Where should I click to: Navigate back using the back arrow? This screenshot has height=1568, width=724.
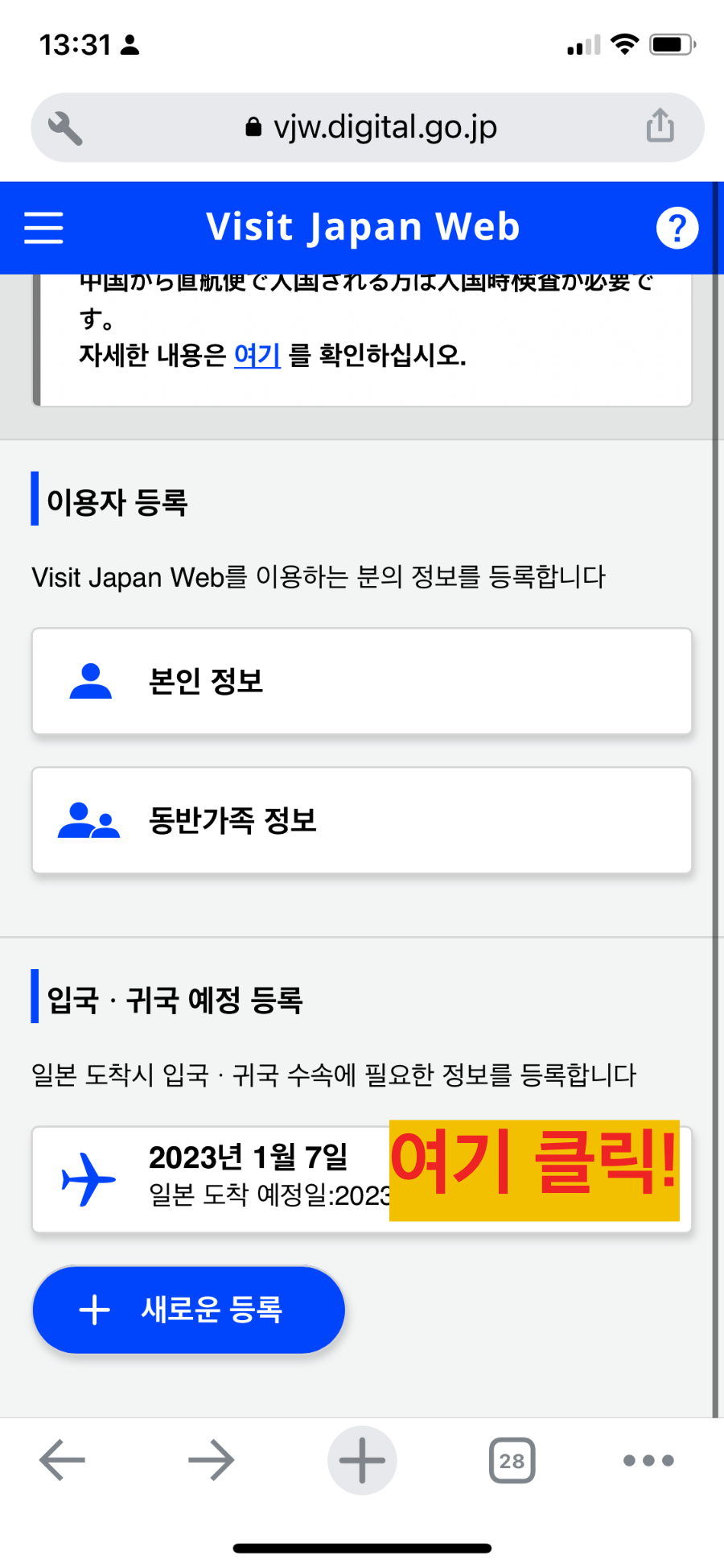(x=62, y=1460)
